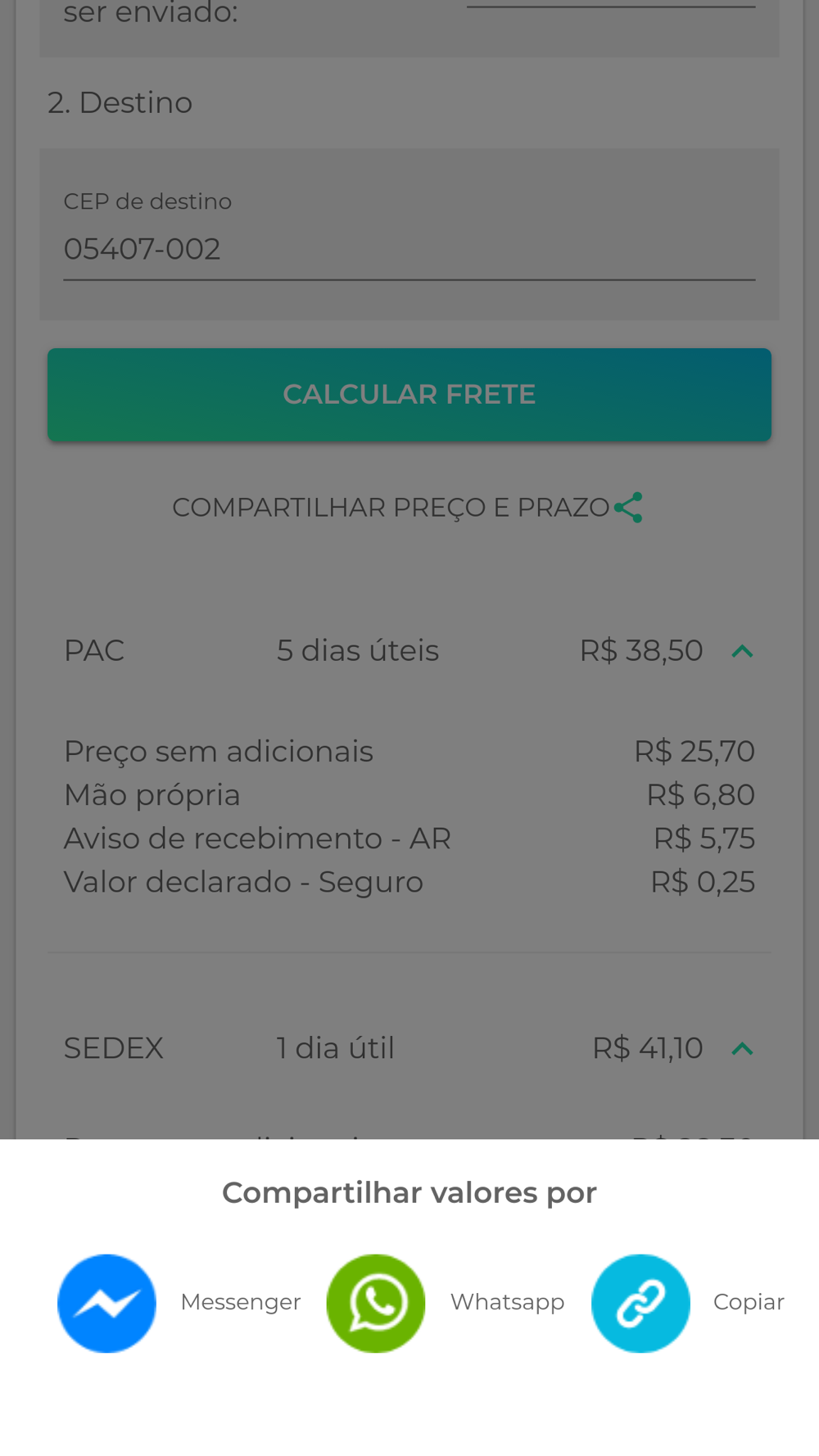Screen dimensions: 819x1456
Task: Tap the CALCULAR FRETE button
Action: (409, 395)
